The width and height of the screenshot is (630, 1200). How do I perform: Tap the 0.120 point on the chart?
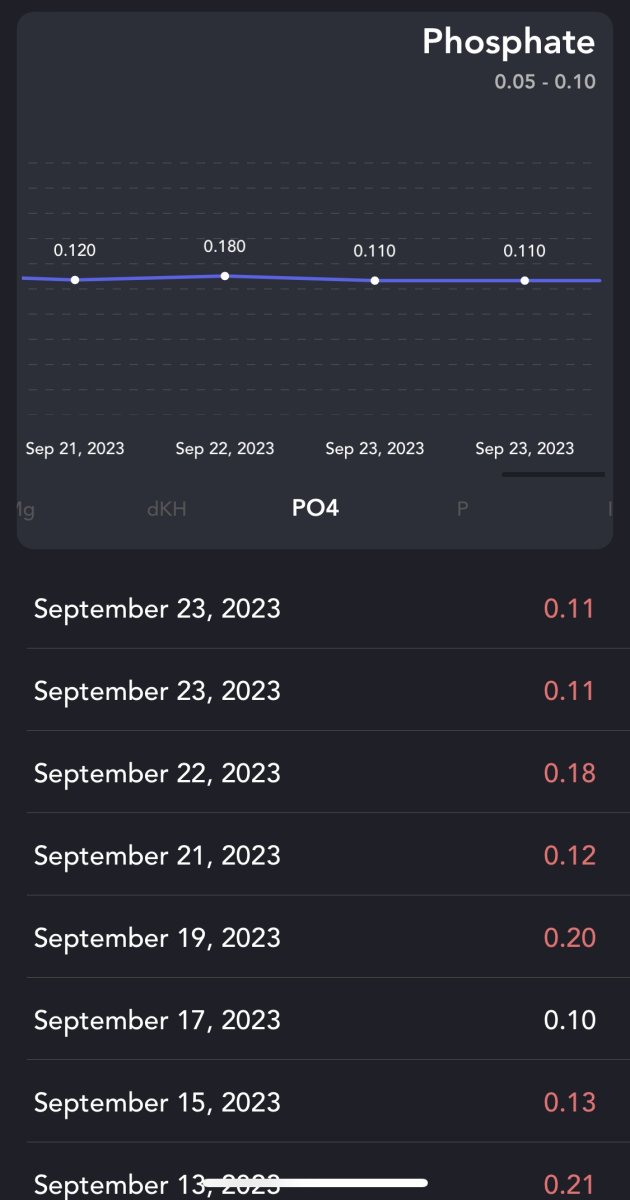coord(75,280)
